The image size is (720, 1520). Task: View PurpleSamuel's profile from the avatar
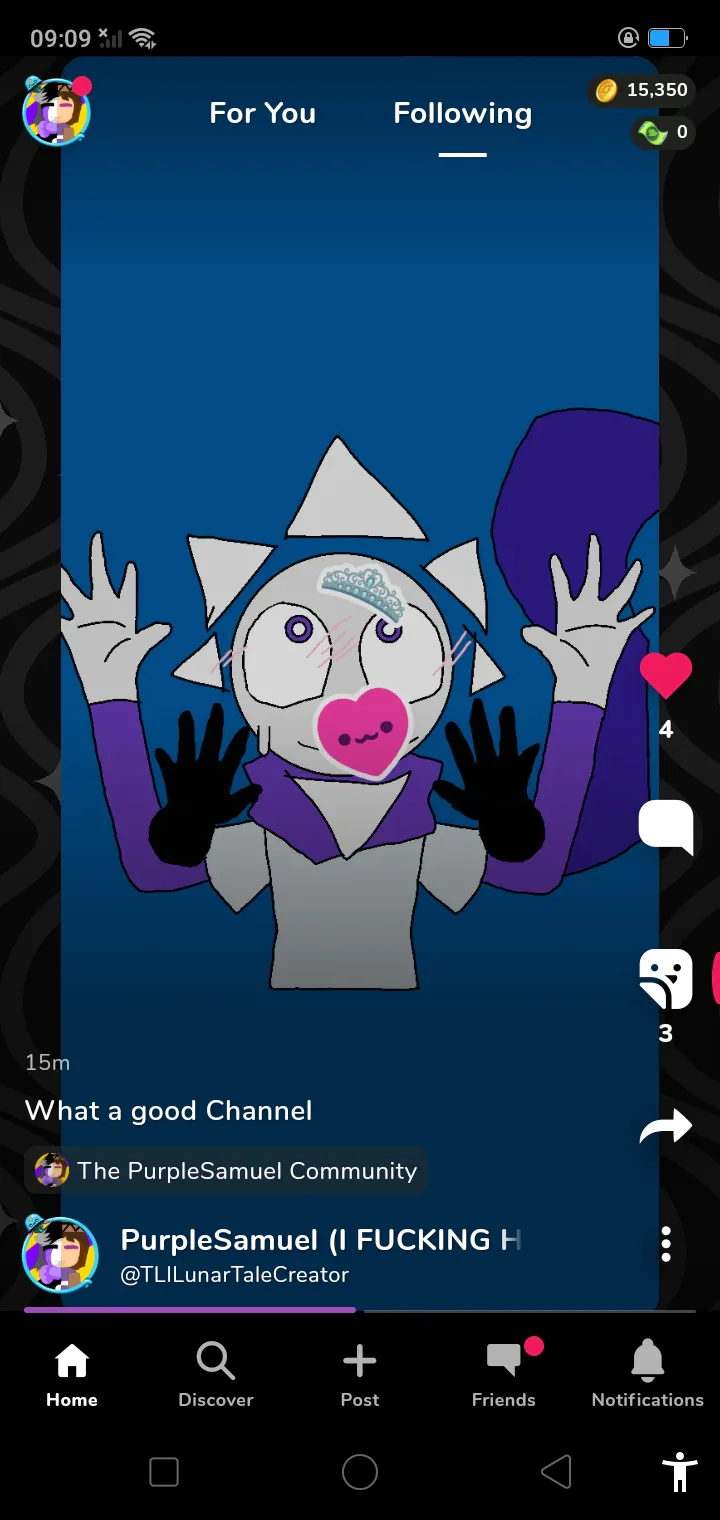click(60, 1255)
